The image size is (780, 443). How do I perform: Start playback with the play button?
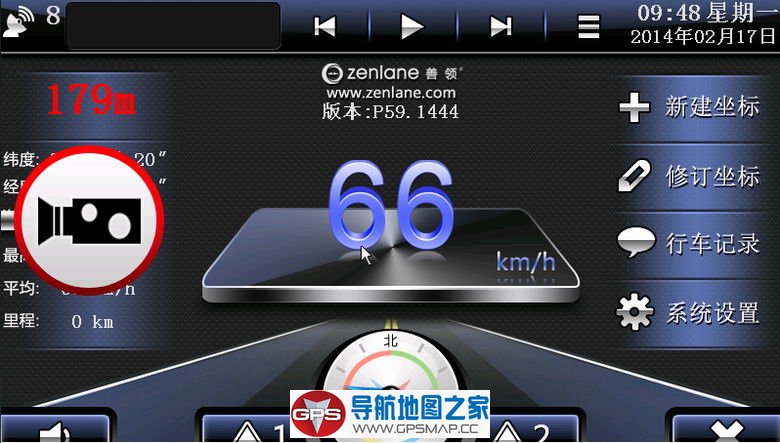pos(412,27)
